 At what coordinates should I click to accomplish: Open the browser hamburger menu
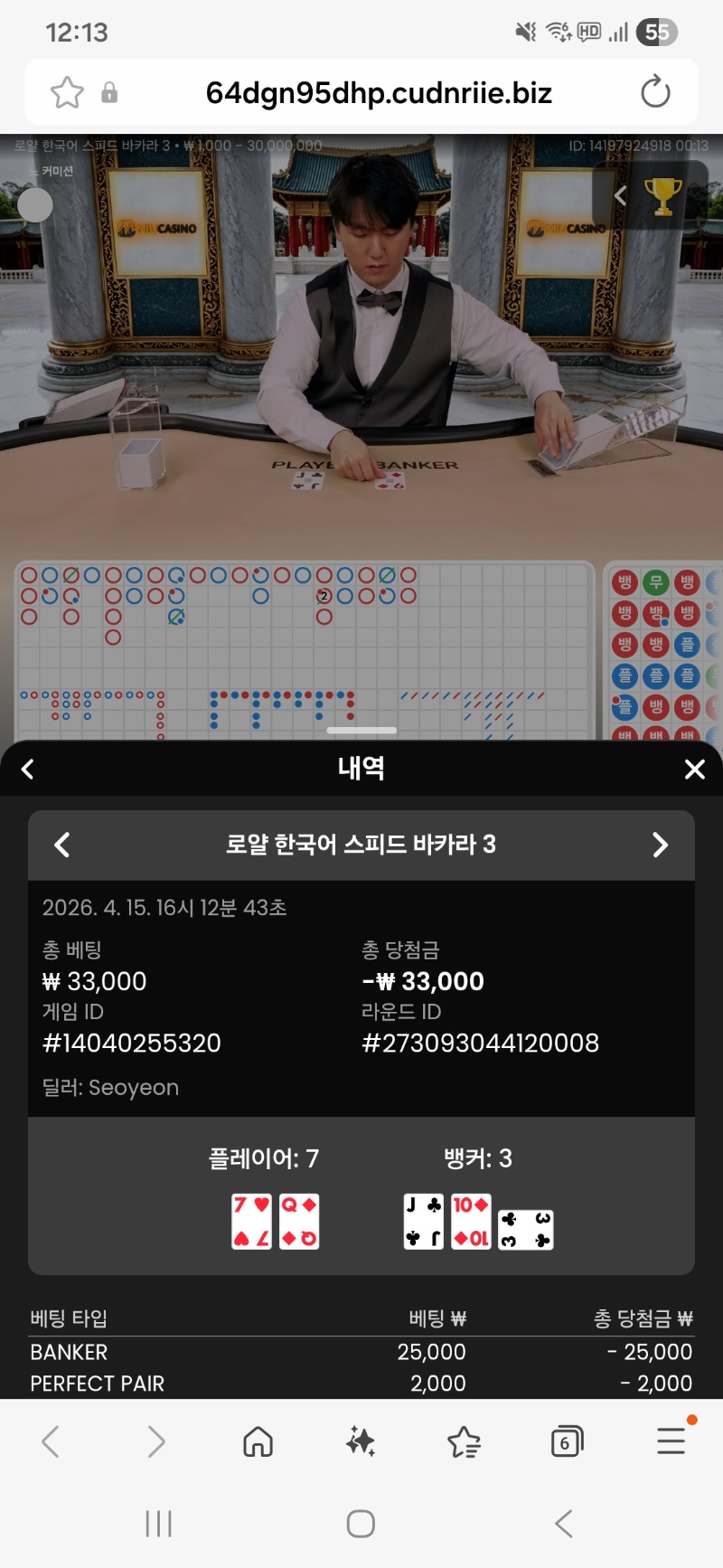(x=671, y=1441)
